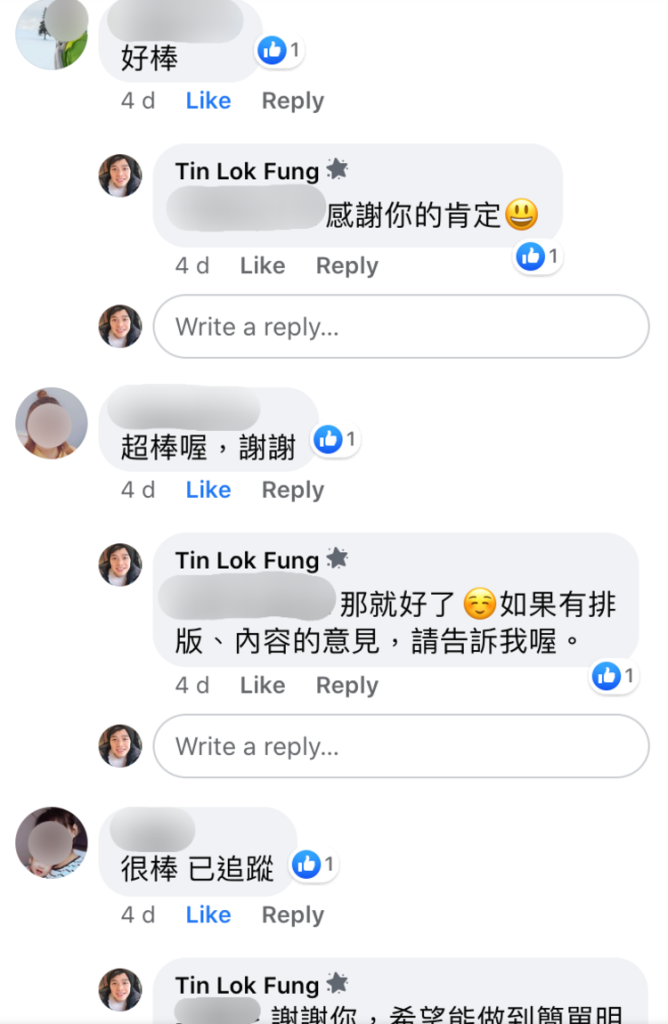
Task: Reply to the comment 好棒
Action: tap(292, 101)
